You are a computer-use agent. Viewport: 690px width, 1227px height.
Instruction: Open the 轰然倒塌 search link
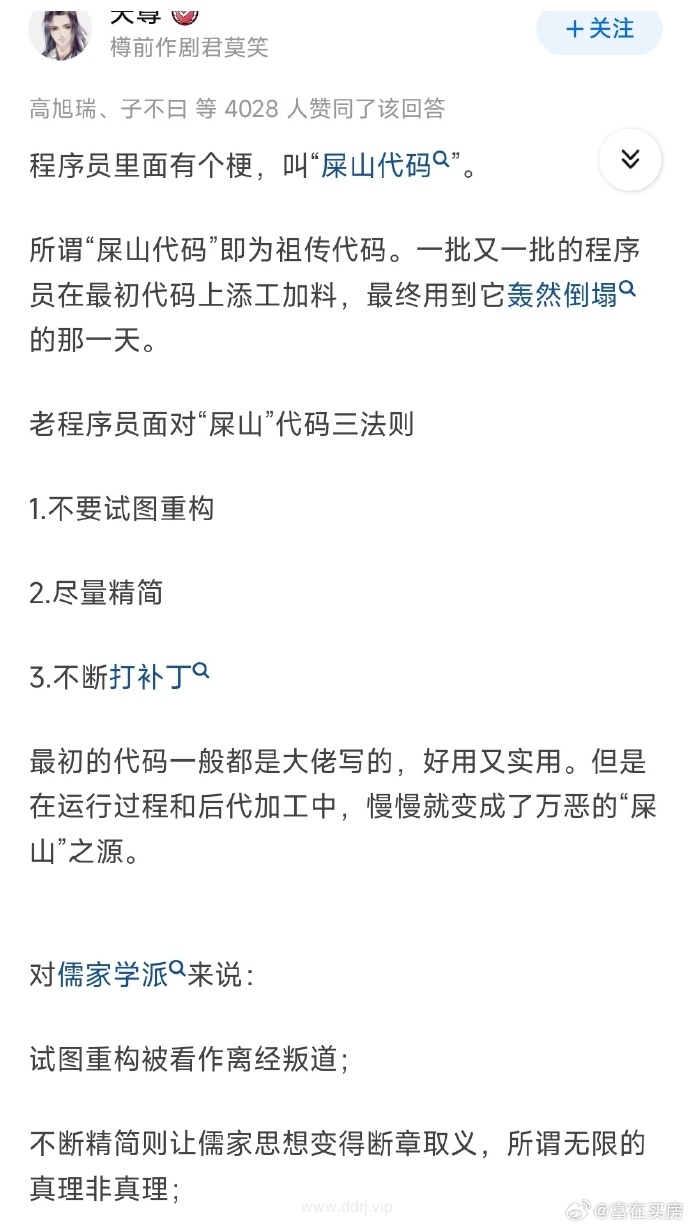(x=572, y=296)
